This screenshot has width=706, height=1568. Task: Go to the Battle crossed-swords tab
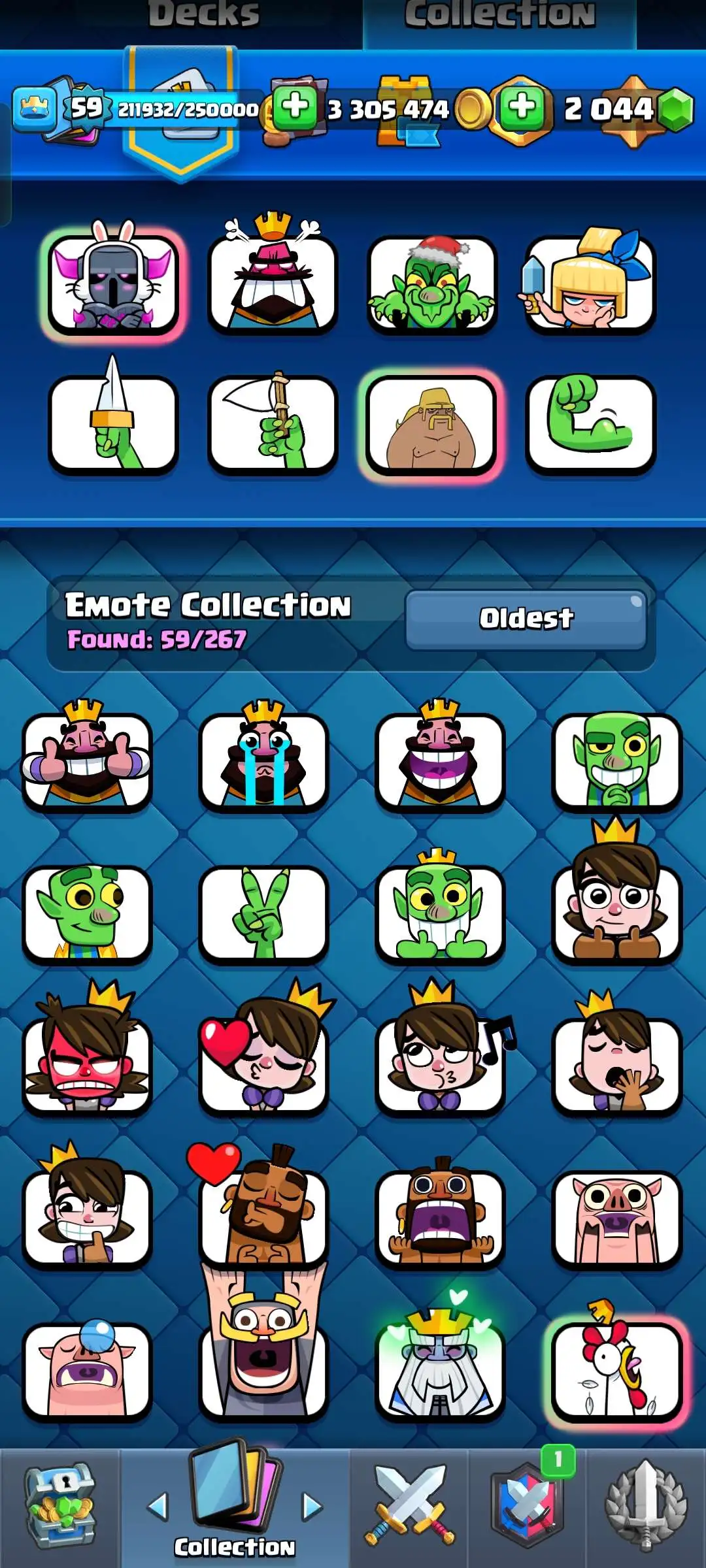point(409,1506)
